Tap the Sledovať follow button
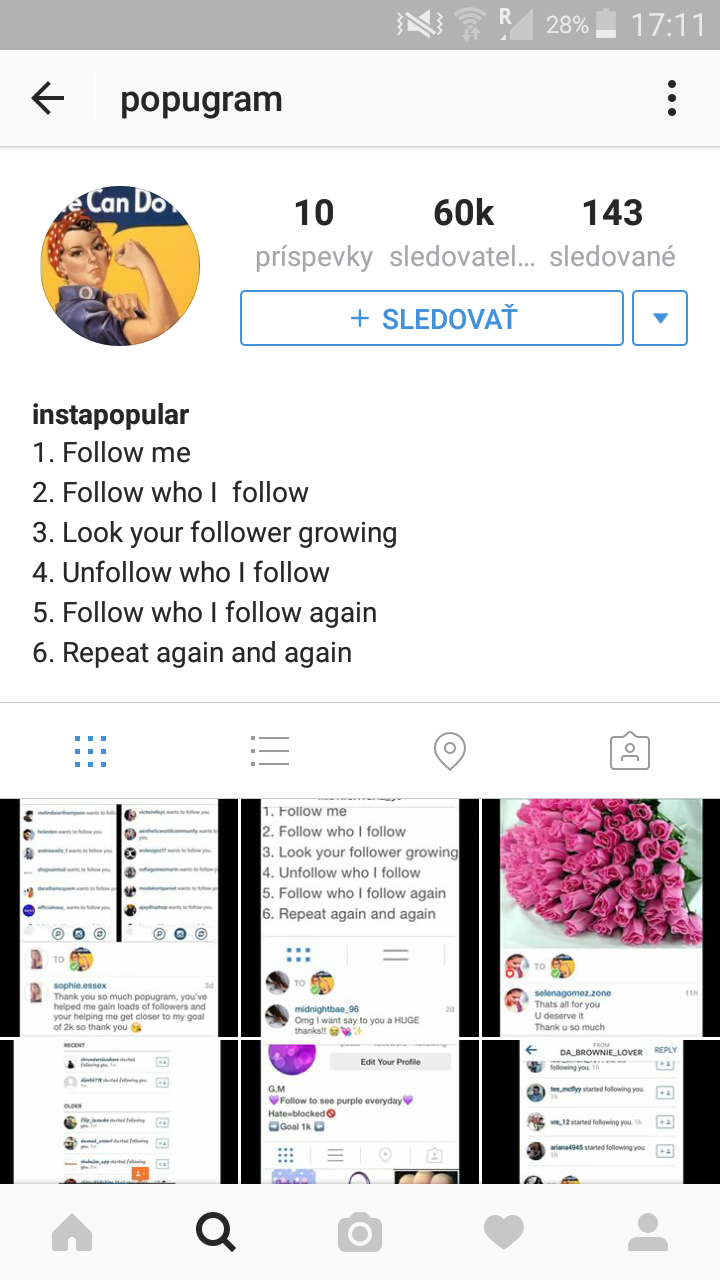 [x=432, y=318]
